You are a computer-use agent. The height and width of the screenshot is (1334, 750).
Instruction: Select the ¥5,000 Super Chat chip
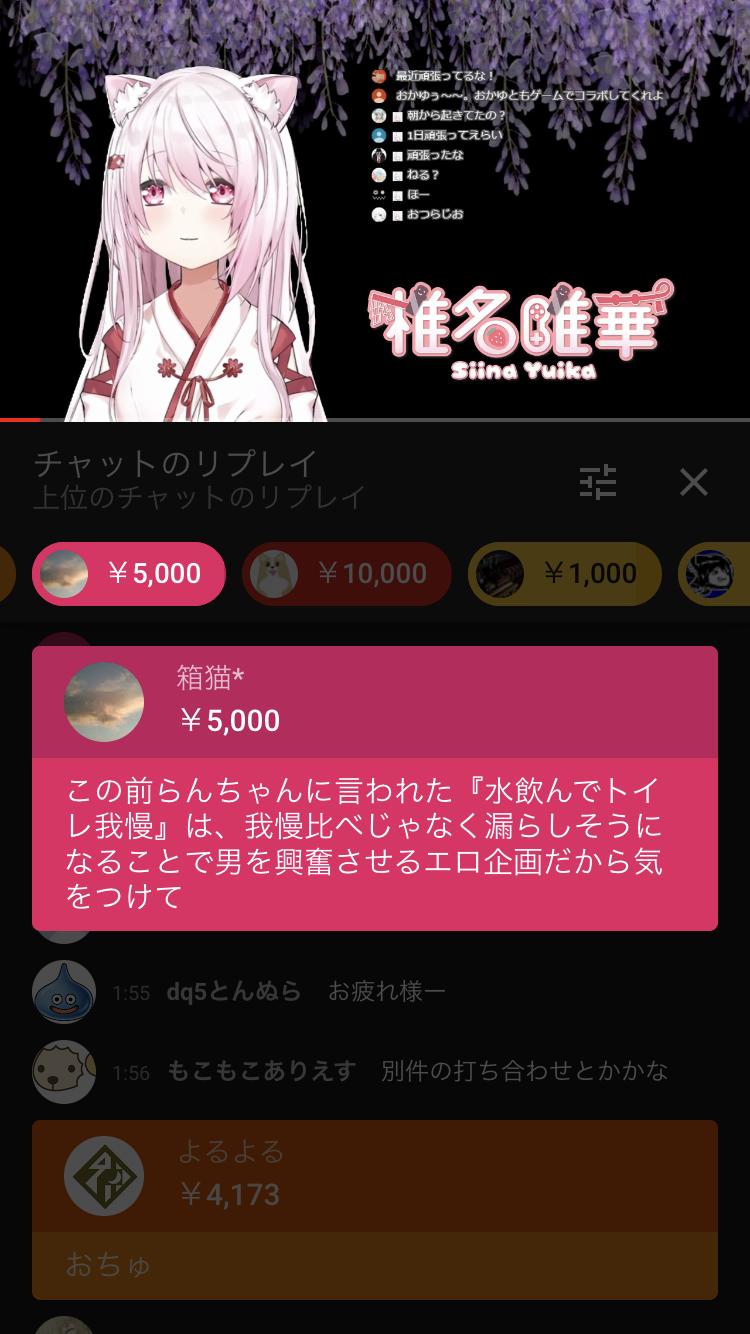point(129,573)
